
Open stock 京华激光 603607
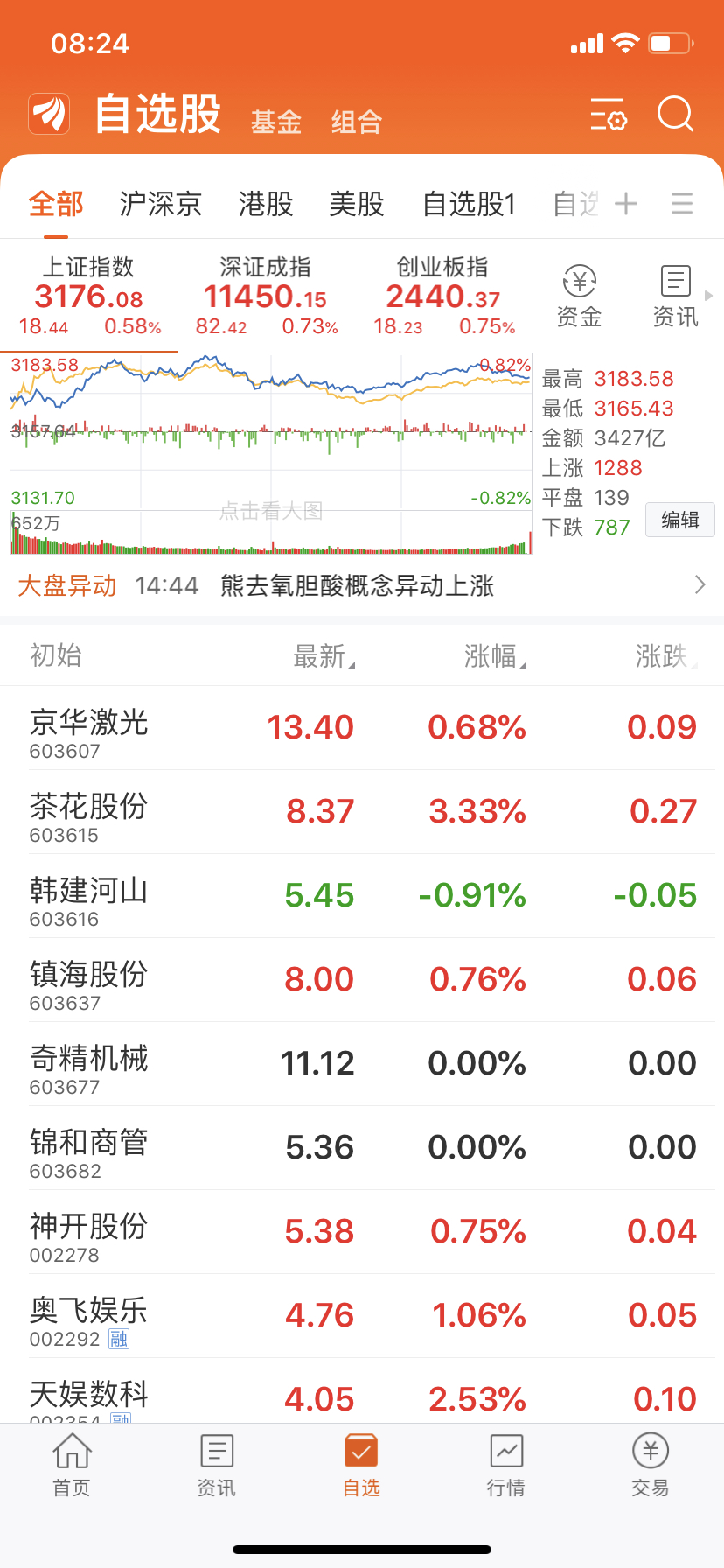pyautogui.click(x=362, y=728)
